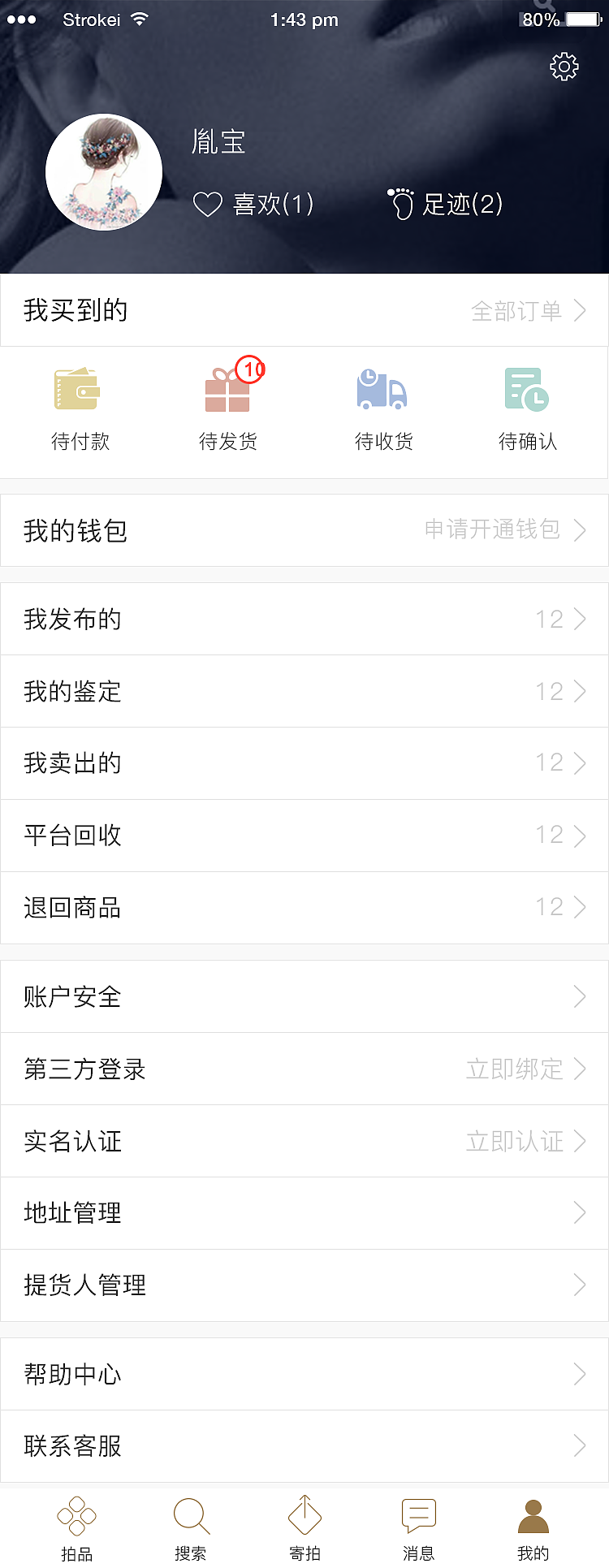Tap 立即绑定 for third-party login
Image resolution: width=609 pixels, height=1568 pixels.
coord(514,1069)
